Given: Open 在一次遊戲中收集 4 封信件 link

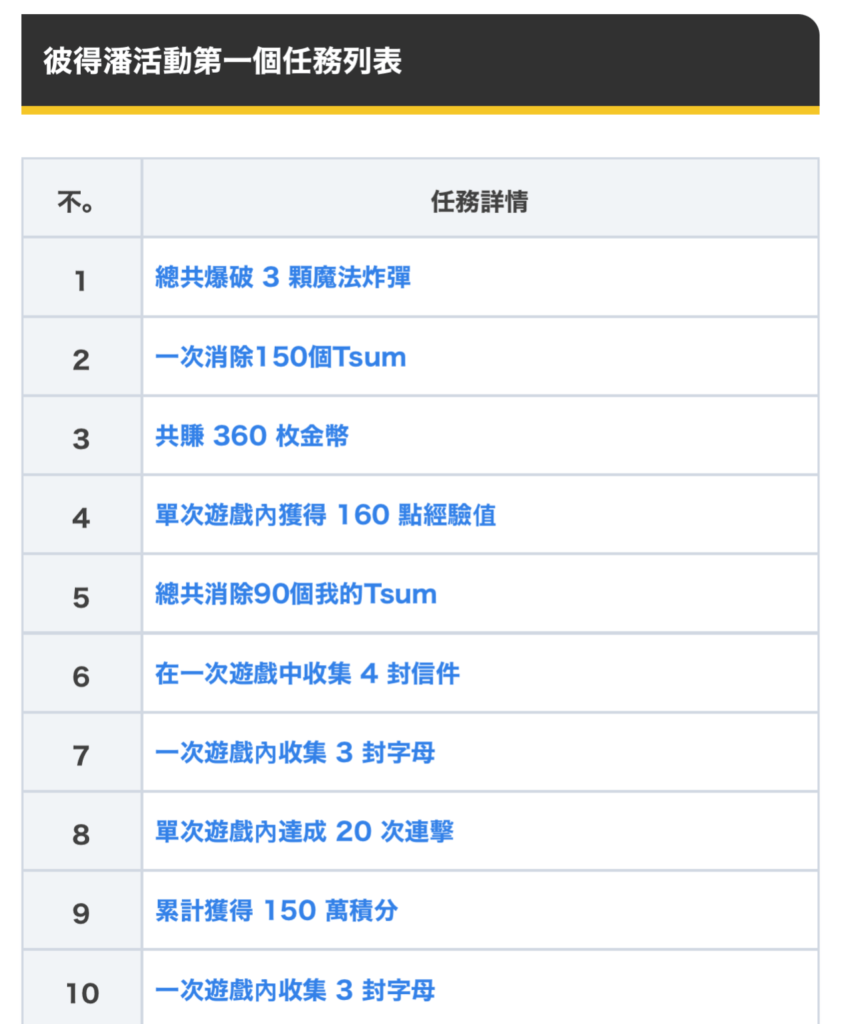Looking at the screenshot, I should (307, 673).
